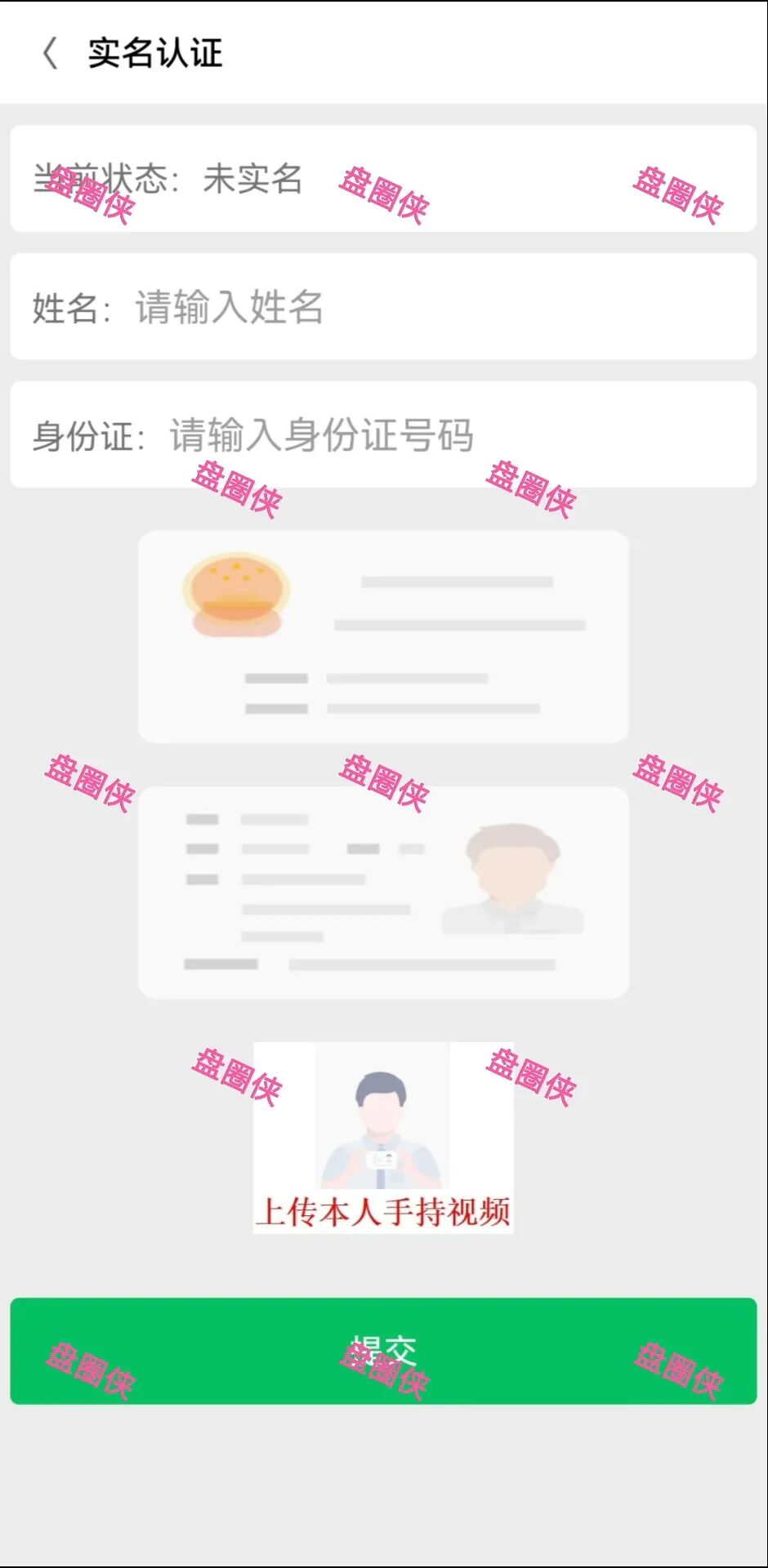This screenshot has height=1568, width=768.
Task: Submit with the green 提交 button
Action: tap(383, 1352)
